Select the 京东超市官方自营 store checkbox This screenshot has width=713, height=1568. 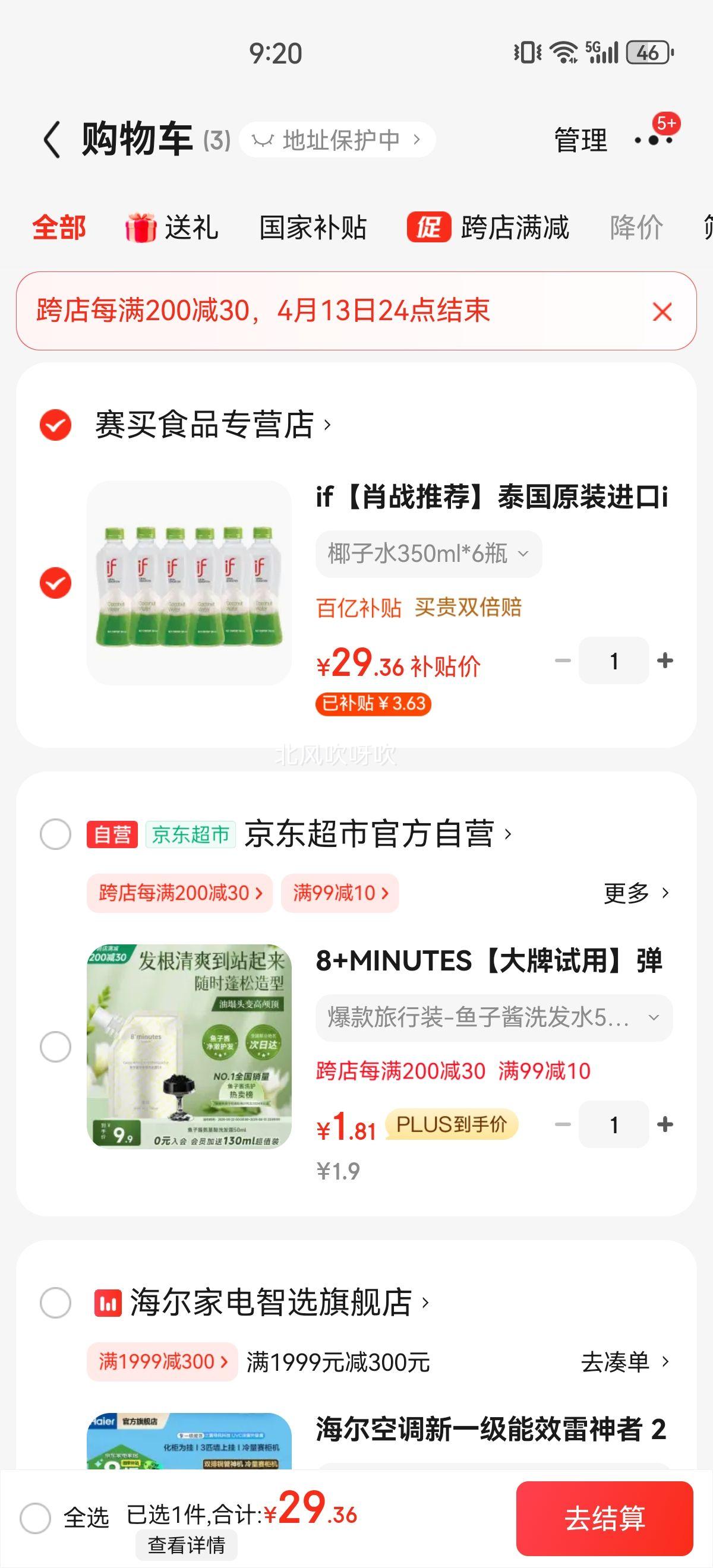56,834
